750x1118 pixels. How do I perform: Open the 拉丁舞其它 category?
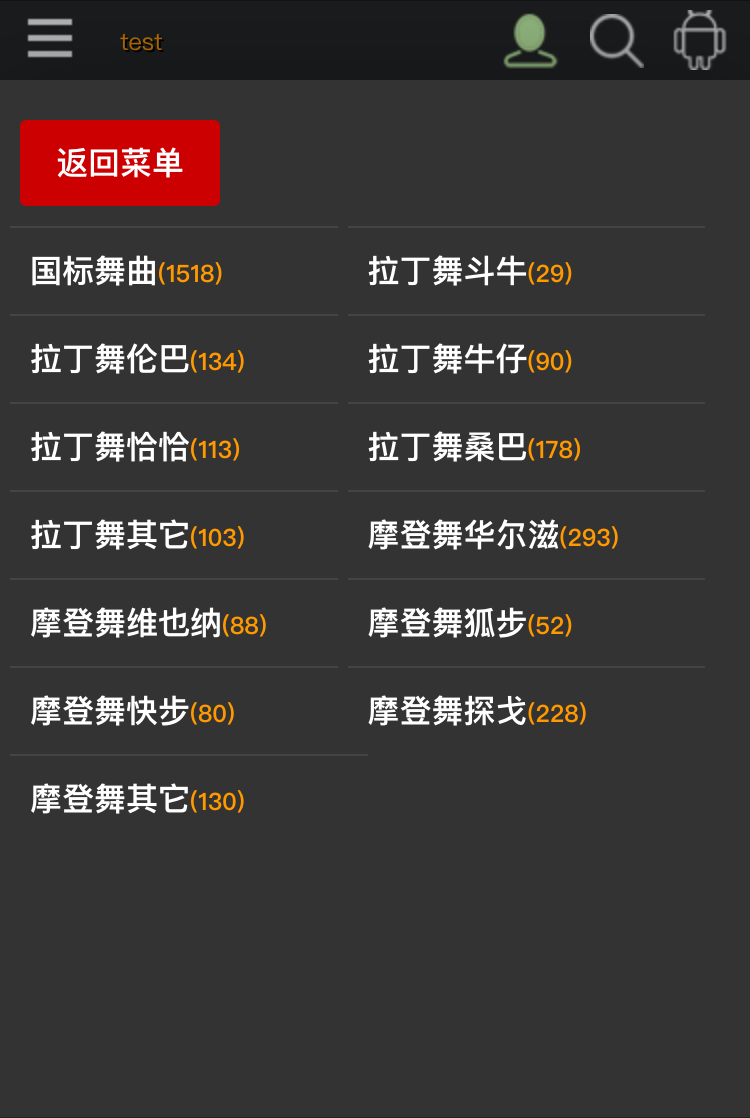click(x=138, y=536)
